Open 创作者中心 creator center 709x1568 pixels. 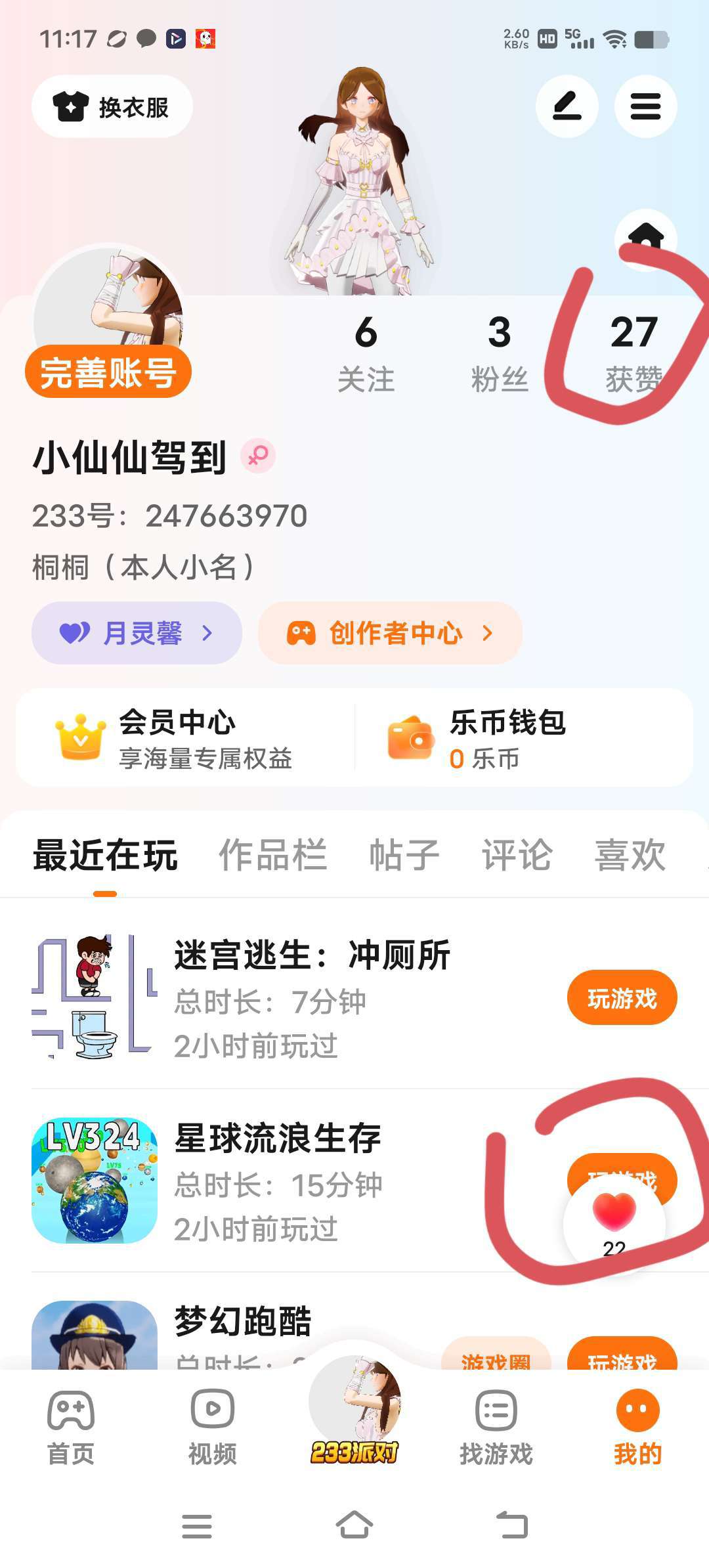pyautogui.click(x=390, y=633)
